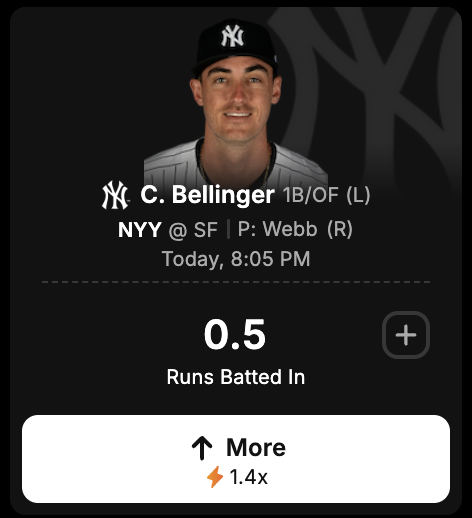This screenshot has width=472, height=518.
Task: Open C. Bellinger's player card
Action: (x=207, y=195)
